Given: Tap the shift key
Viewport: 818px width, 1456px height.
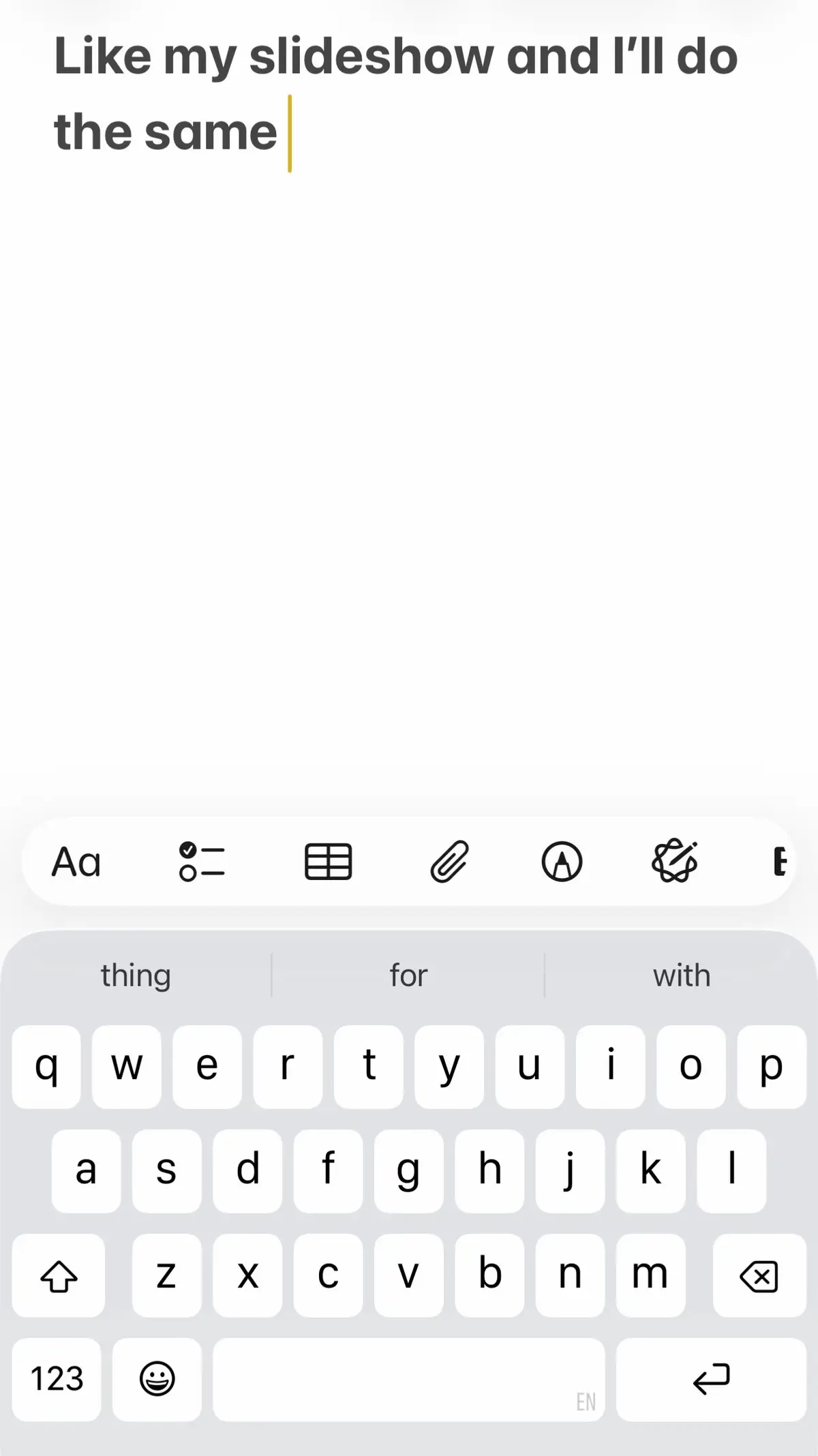Looking at the screenshot, I should tap(59, 1275).
